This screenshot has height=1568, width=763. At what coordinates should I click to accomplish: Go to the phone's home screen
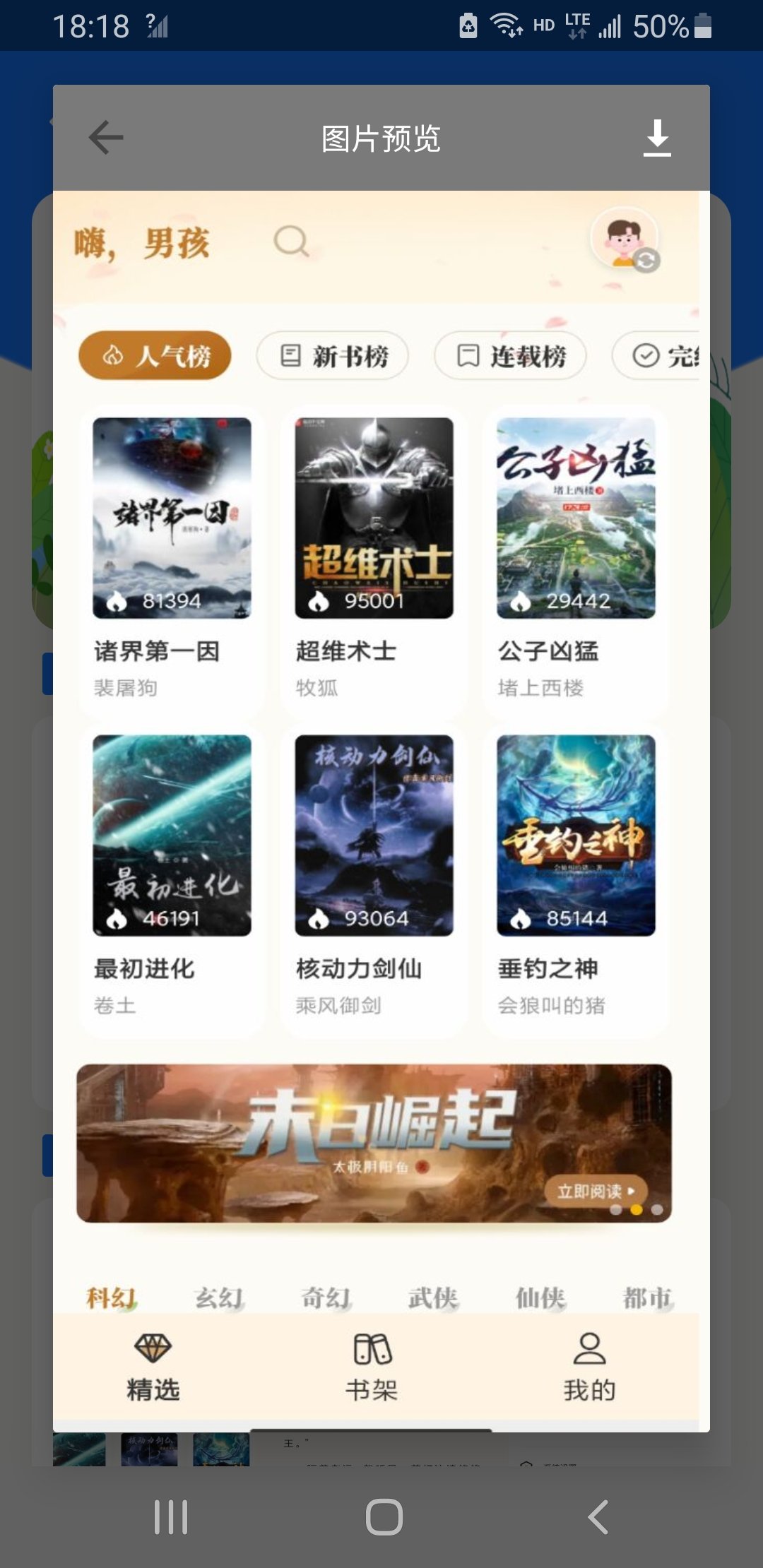tap(384, 1516)
